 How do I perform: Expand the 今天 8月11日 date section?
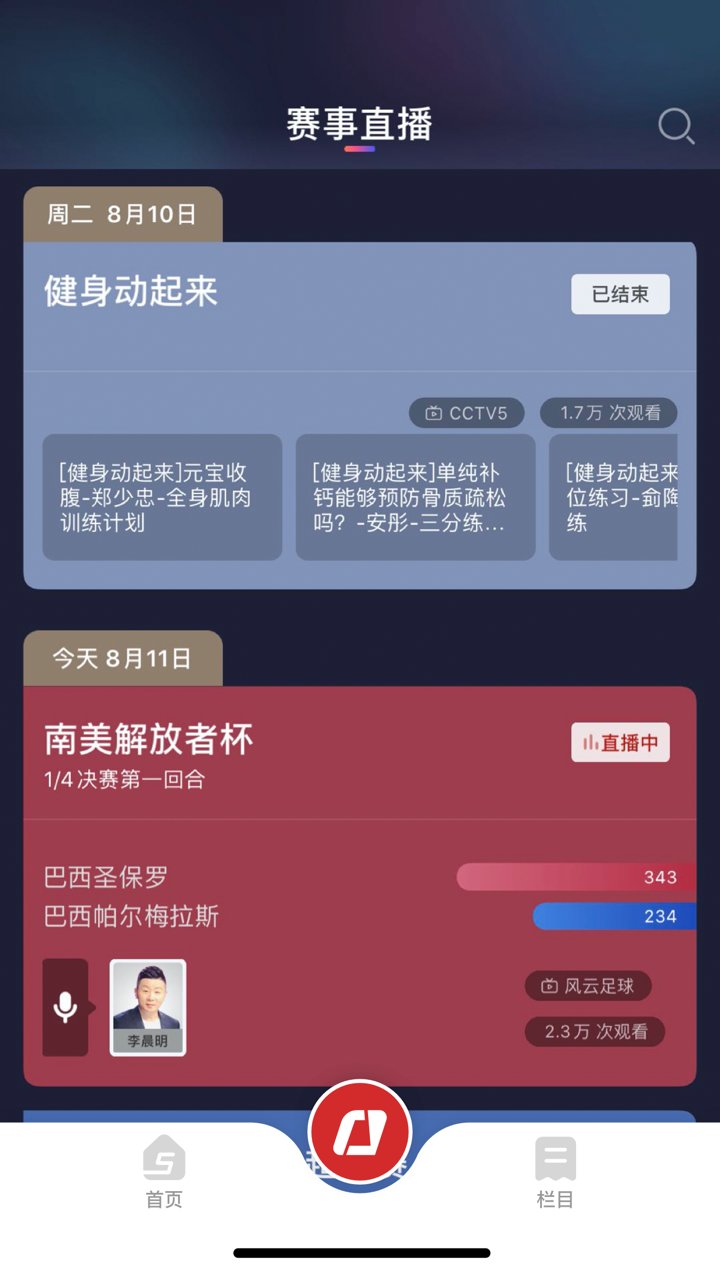coord(122,660)
